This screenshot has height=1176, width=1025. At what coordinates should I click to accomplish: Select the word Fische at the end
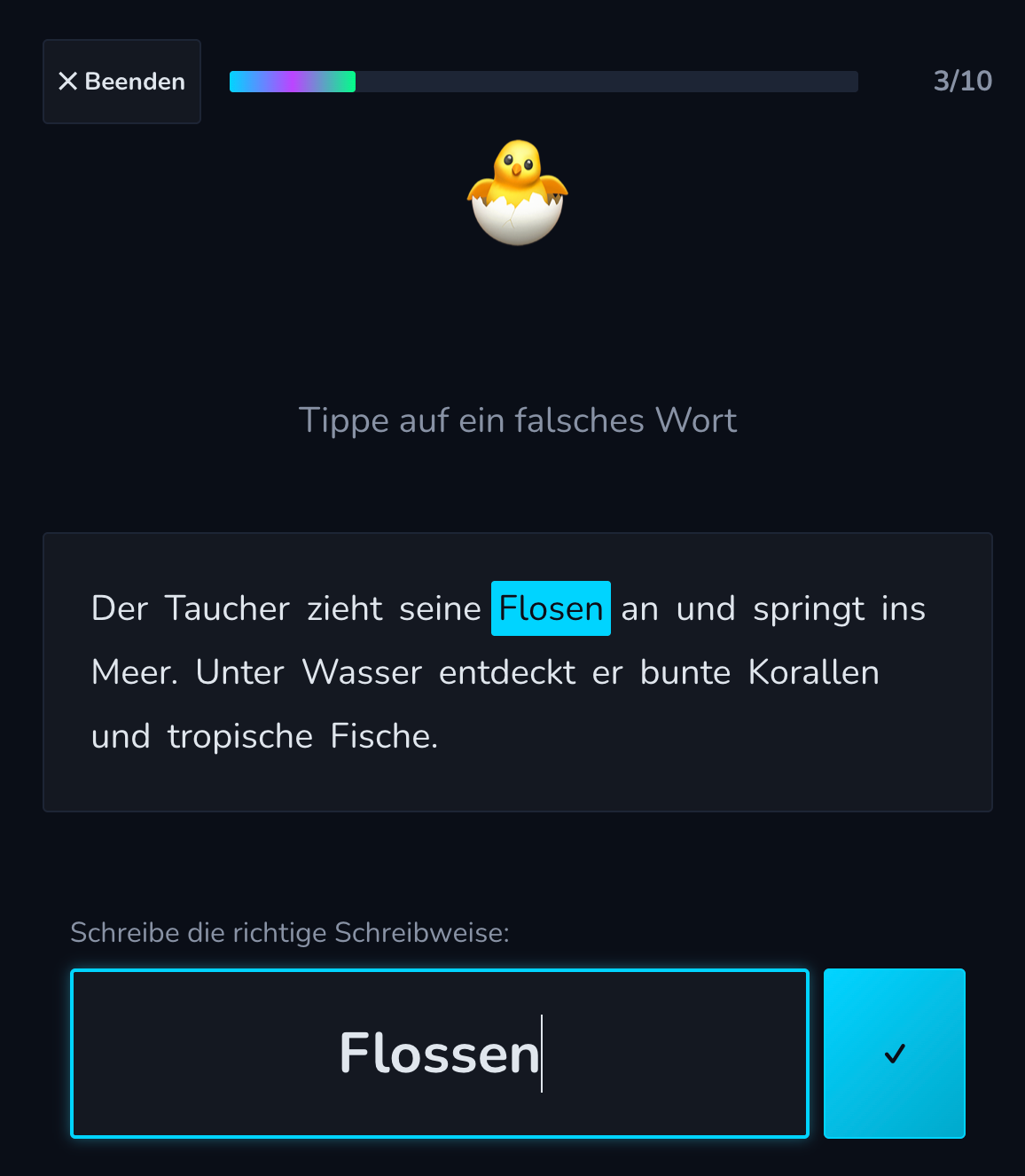(x=383, y=737)
